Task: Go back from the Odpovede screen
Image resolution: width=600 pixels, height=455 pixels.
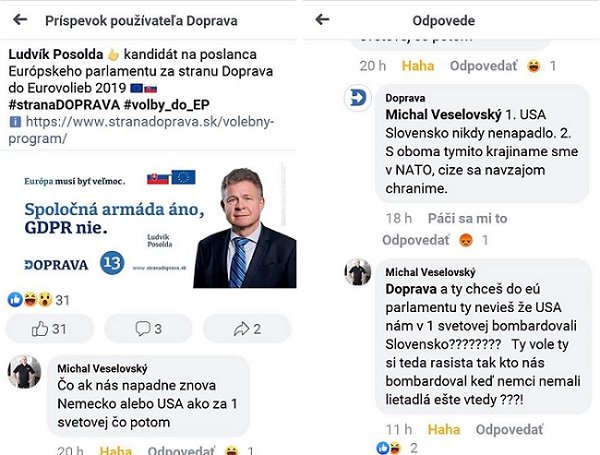Action: click(322, 19)
